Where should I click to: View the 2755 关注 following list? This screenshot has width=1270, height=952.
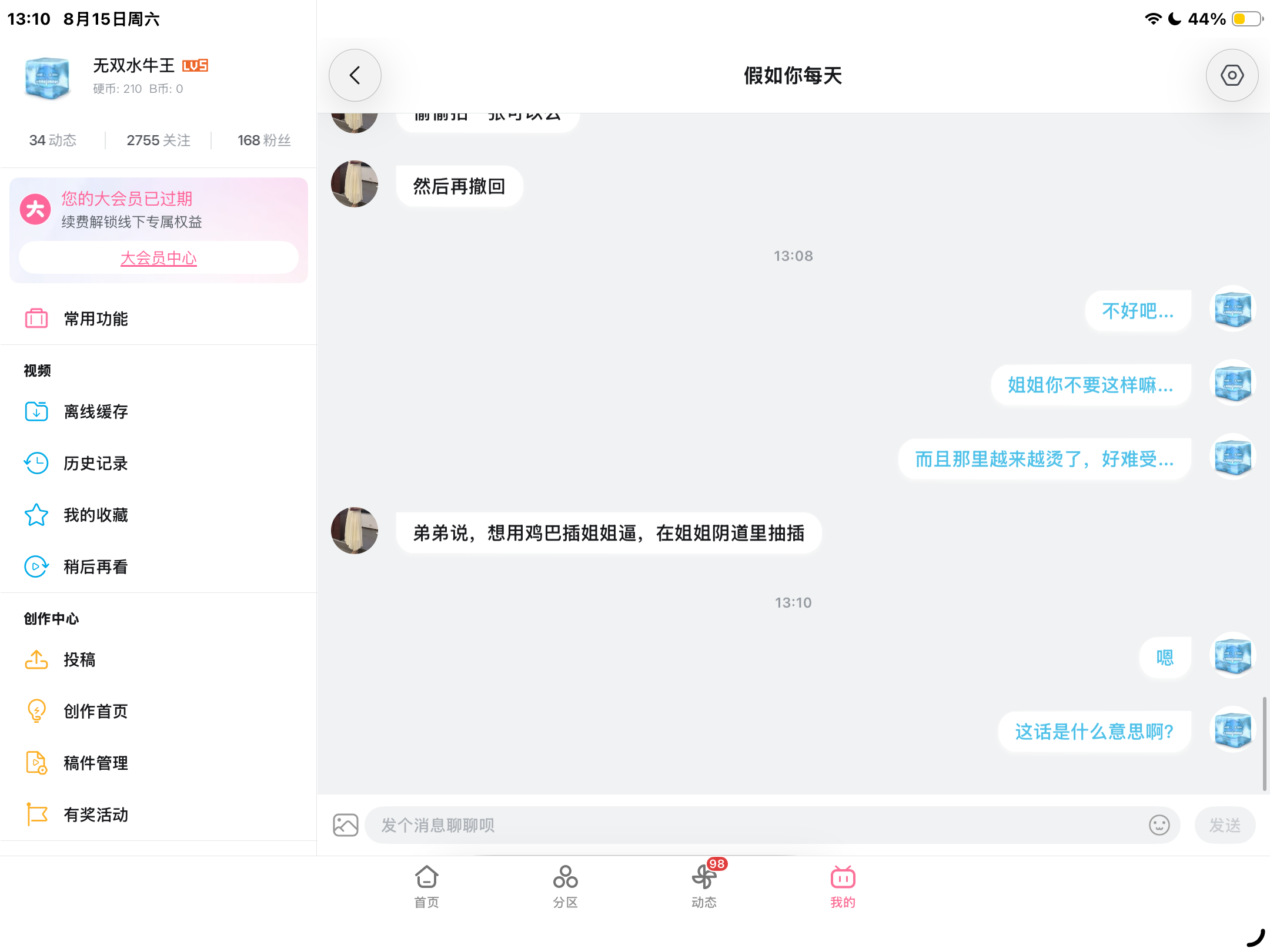pyautogui.click(x=159, y=140)
